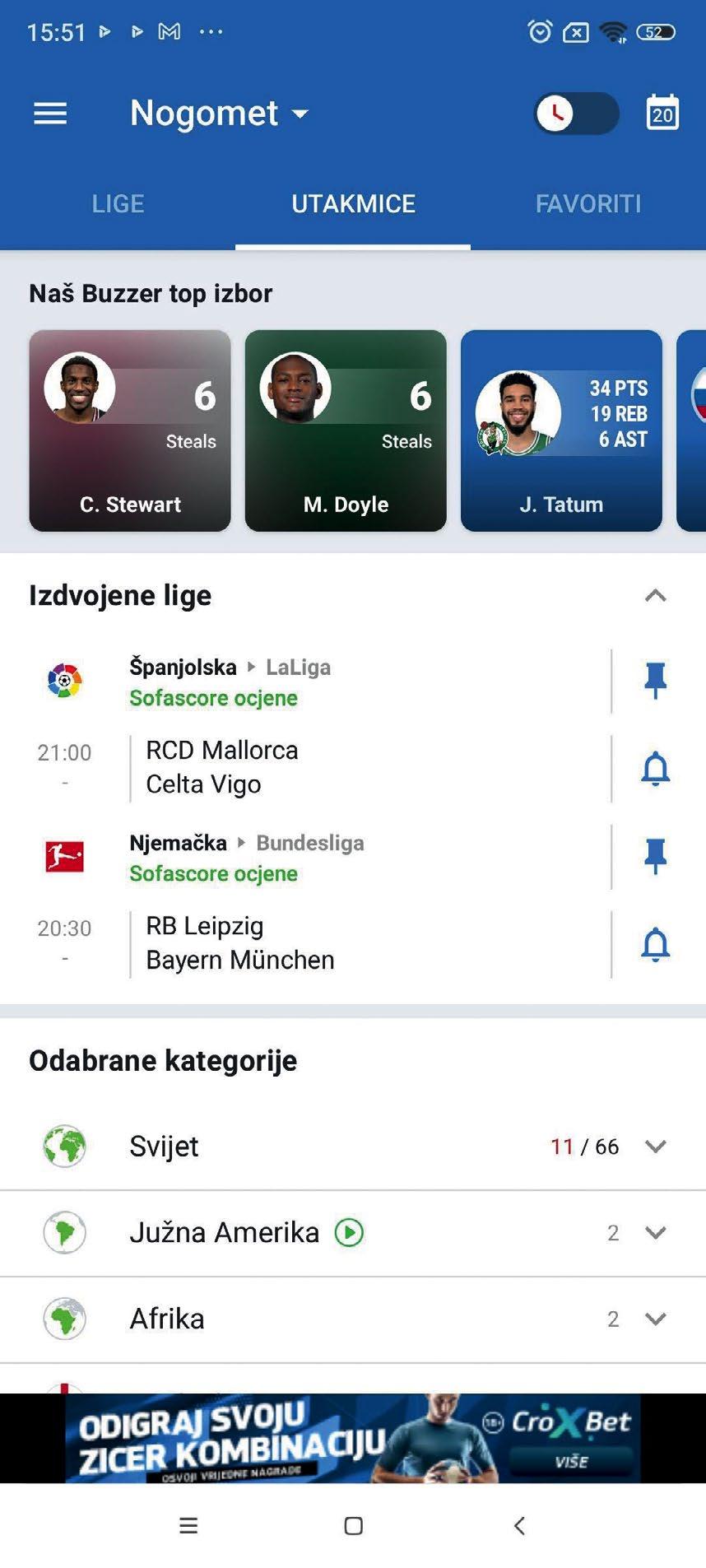Open the hamburger menu drawer
Screen dimensions: 706x1568
50,114
